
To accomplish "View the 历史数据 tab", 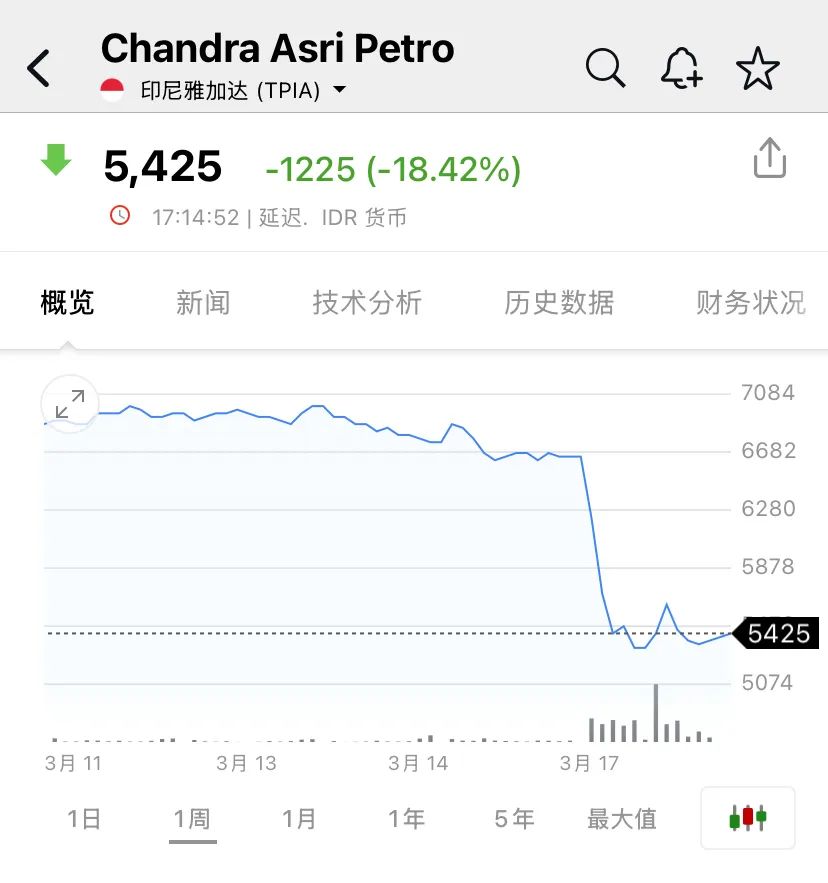I will tap(559, 302).
